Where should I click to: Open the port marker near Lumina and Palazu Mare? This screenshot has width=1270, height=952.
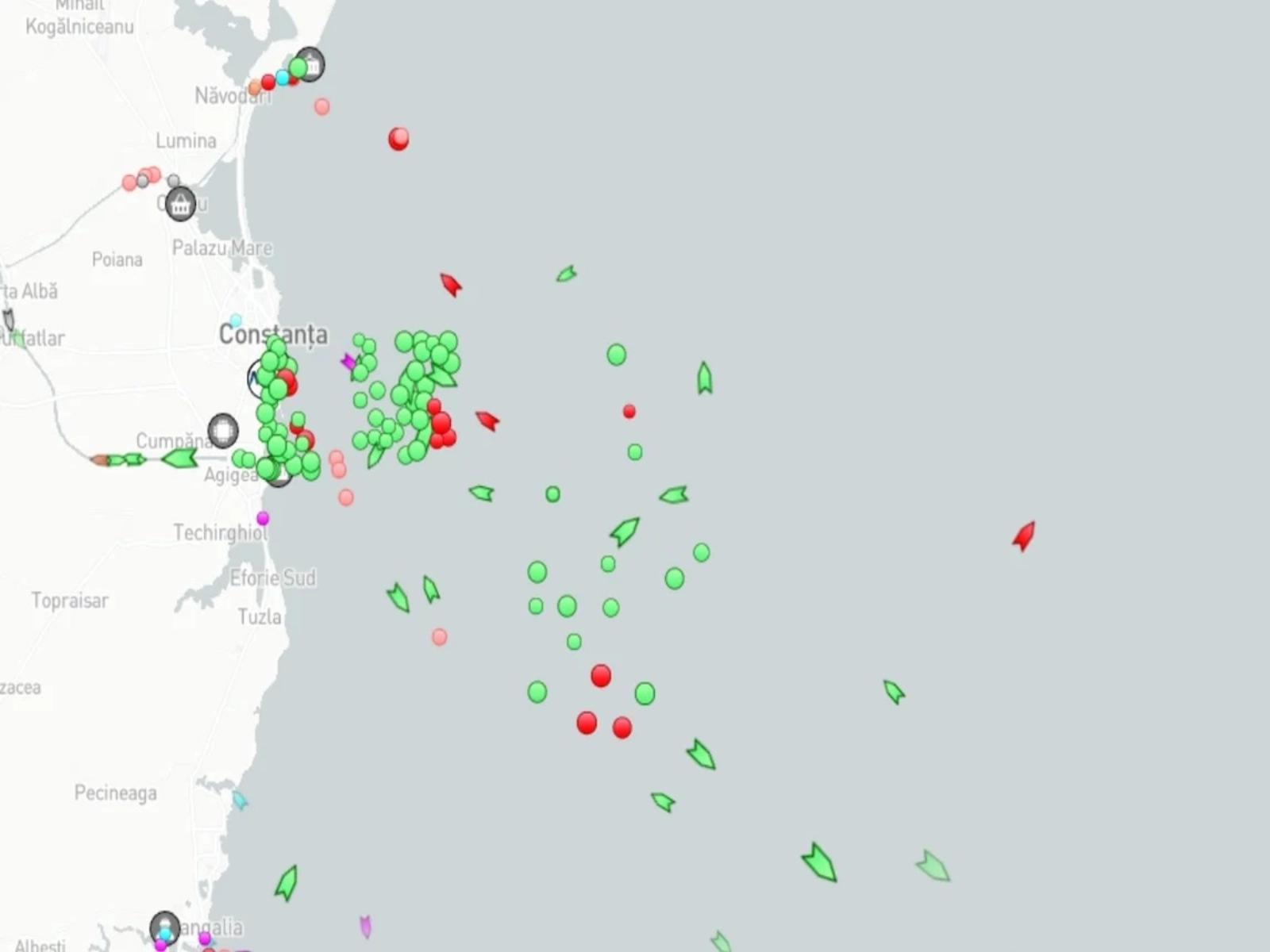181,205
